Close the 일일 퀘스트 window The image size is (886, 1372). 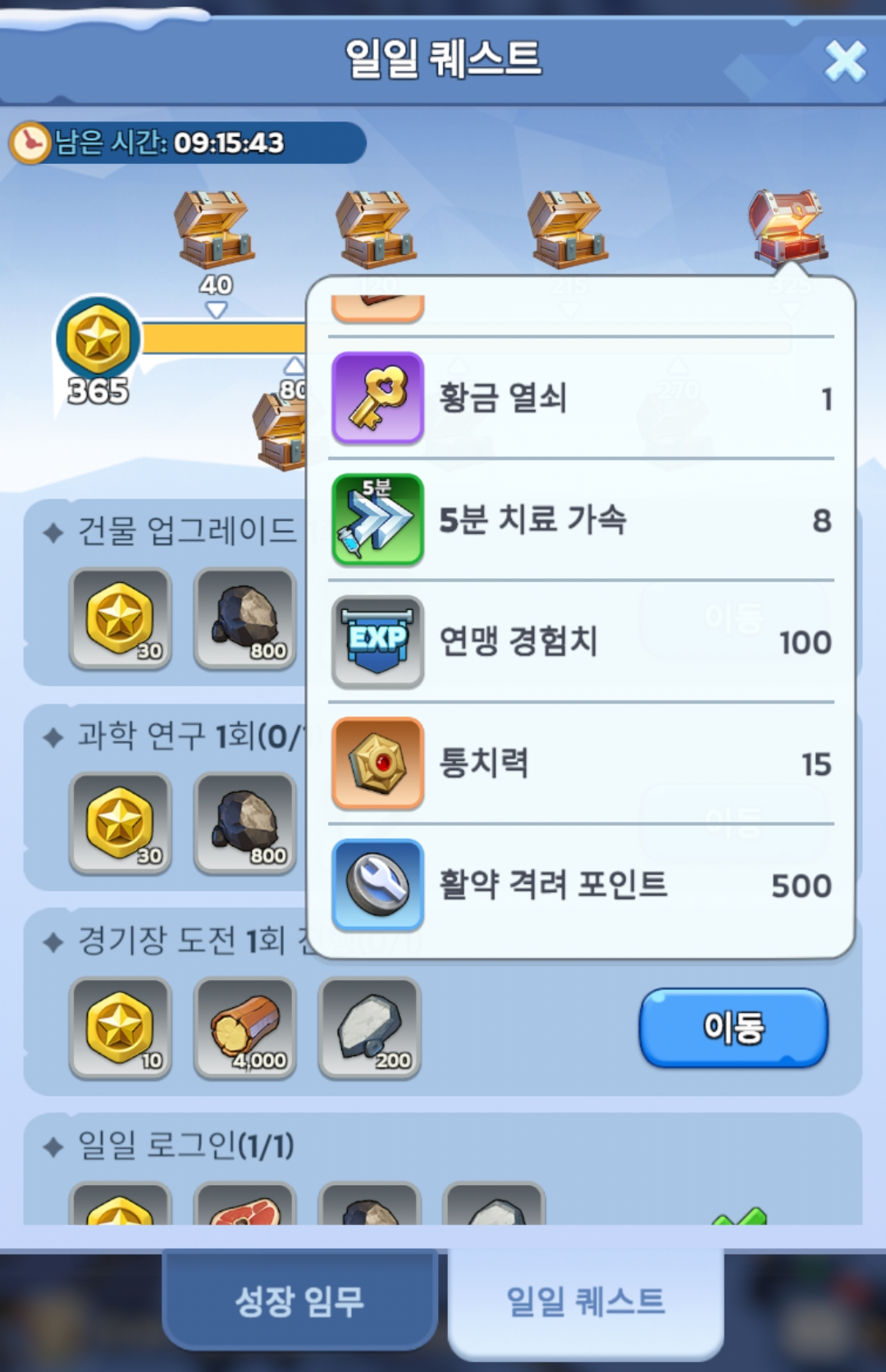click(844, 61)
